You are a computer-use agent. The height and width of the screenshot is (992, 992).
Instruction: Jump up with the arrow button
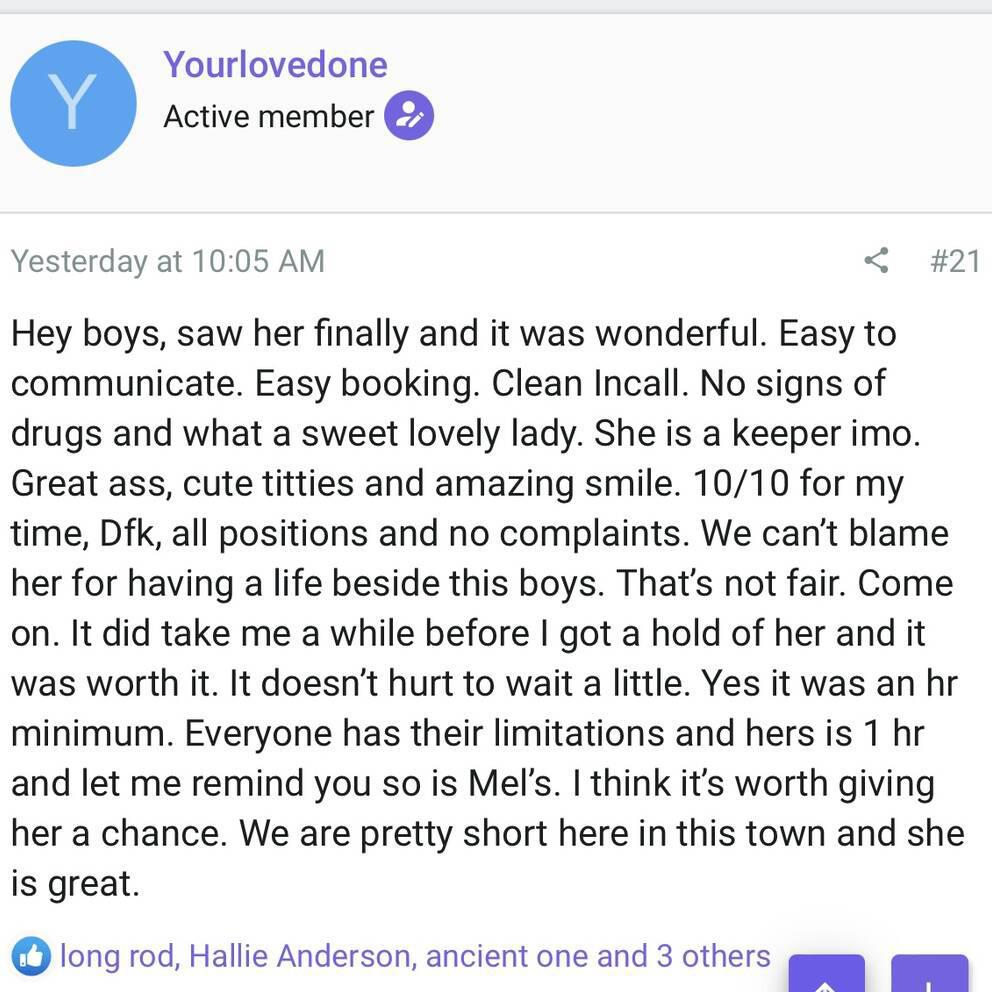(826, 976)
